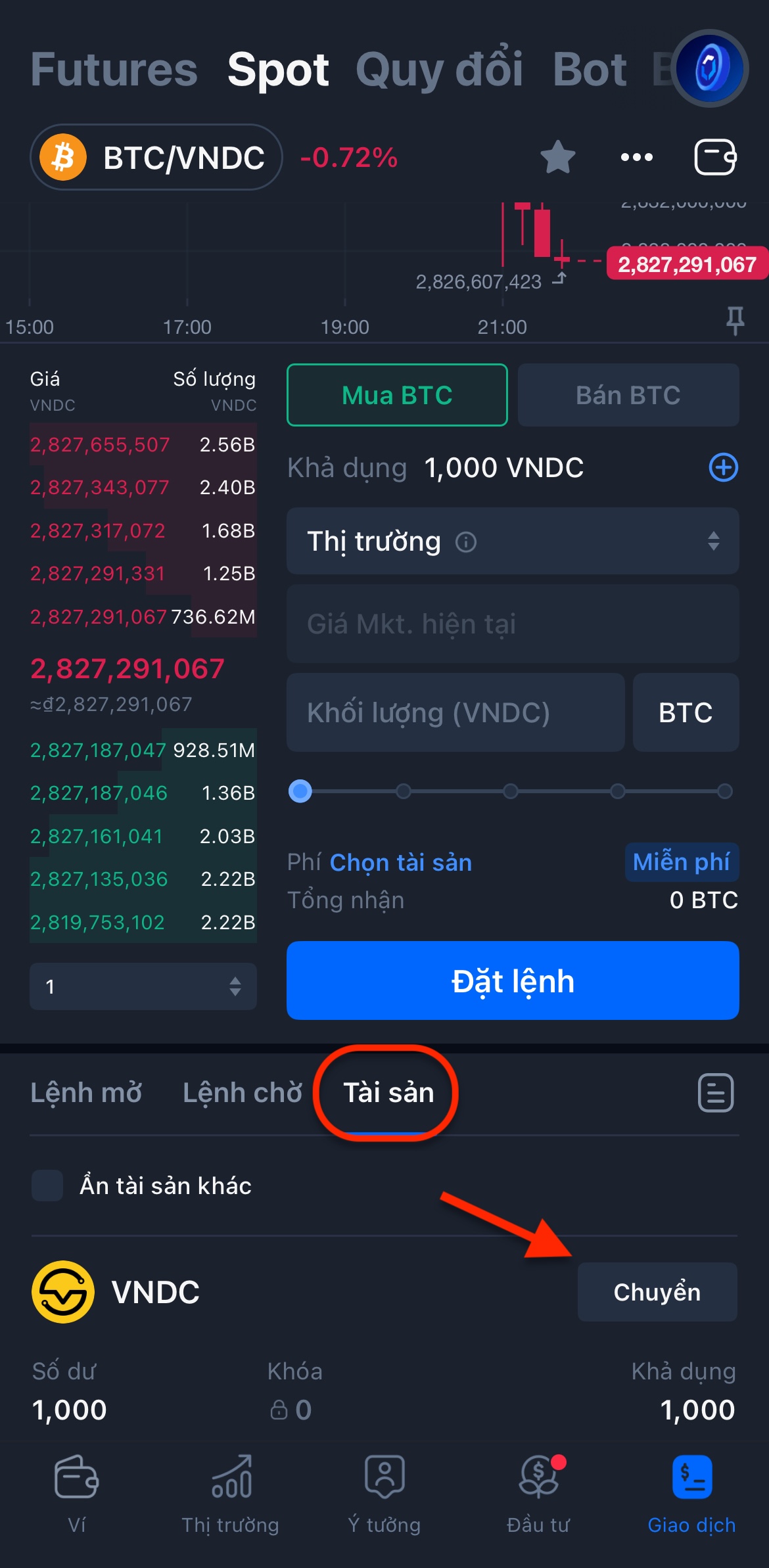Open the Quy đổi tab
Viewport: 769px width, 1568px height.
click(x=439, y=70)
